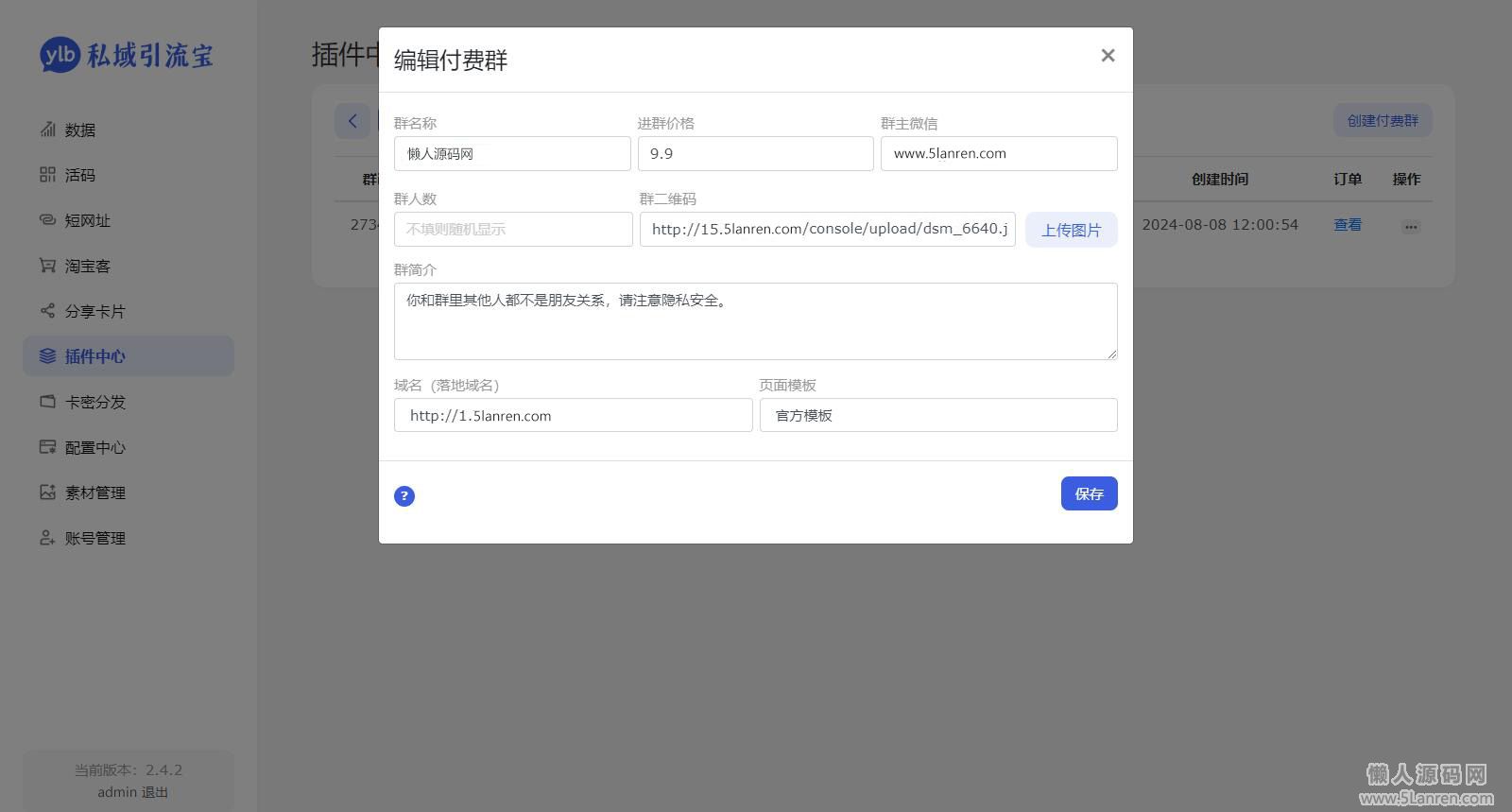Open the blue help question icon
The height and width of the screenshot is (812, 1512).
click(404, 495)
